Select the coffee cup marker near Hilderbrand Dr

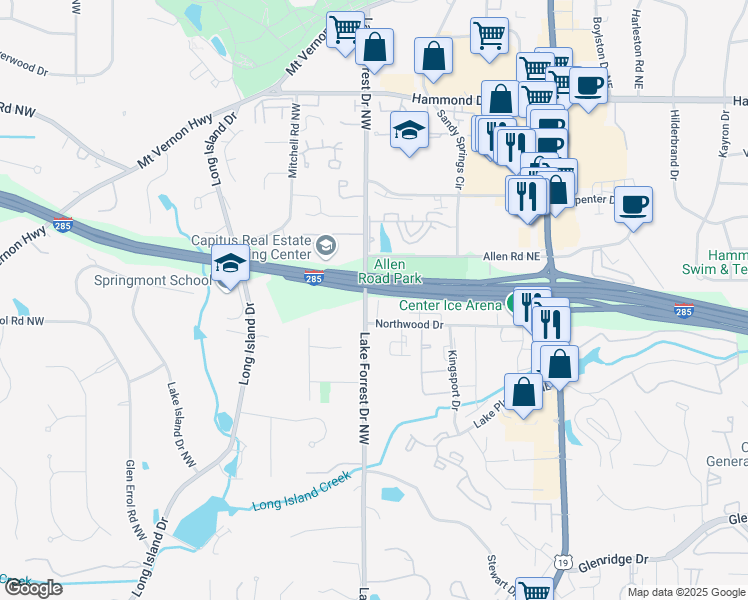(633, 205)
